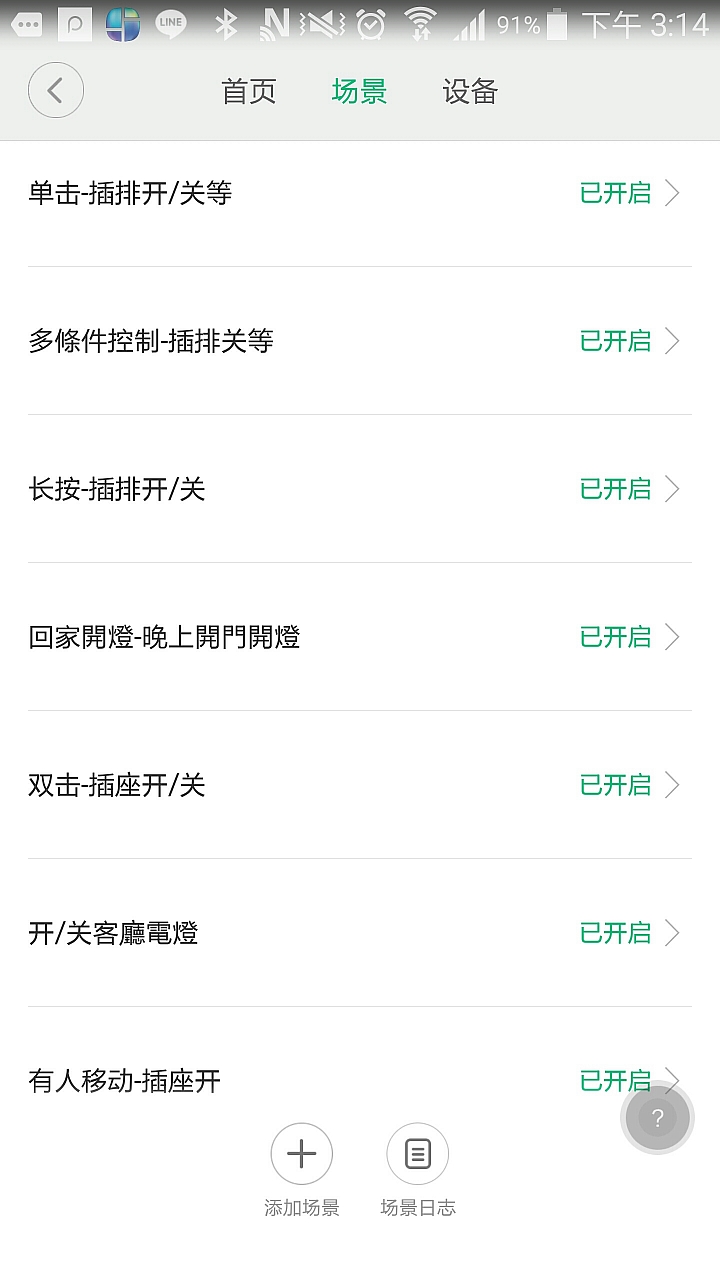
Task: Open the floating help question mark
Action: (657, 1118)
